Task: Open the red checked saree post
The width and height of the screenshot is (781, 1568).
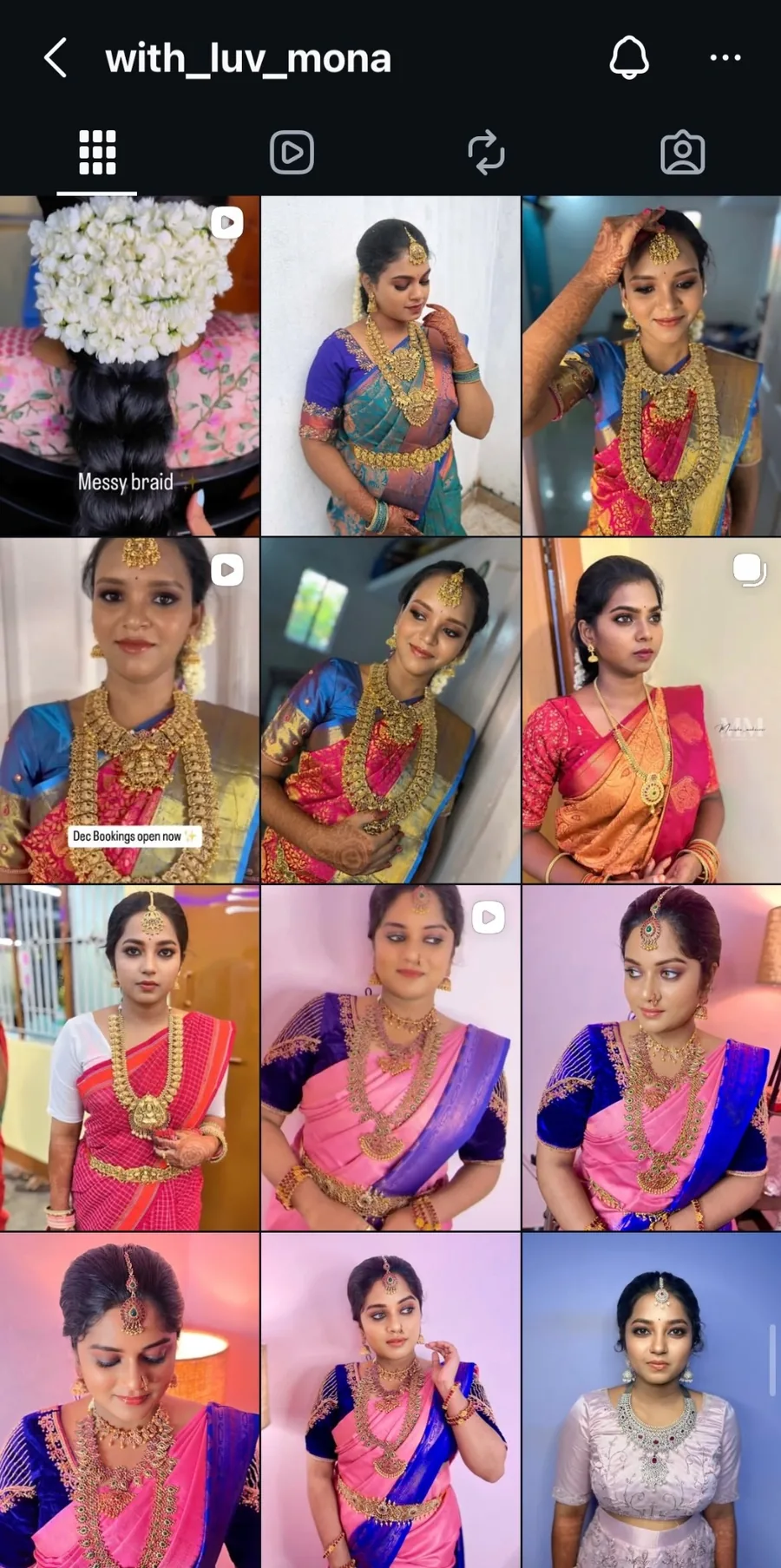Action: [129, 1057]
